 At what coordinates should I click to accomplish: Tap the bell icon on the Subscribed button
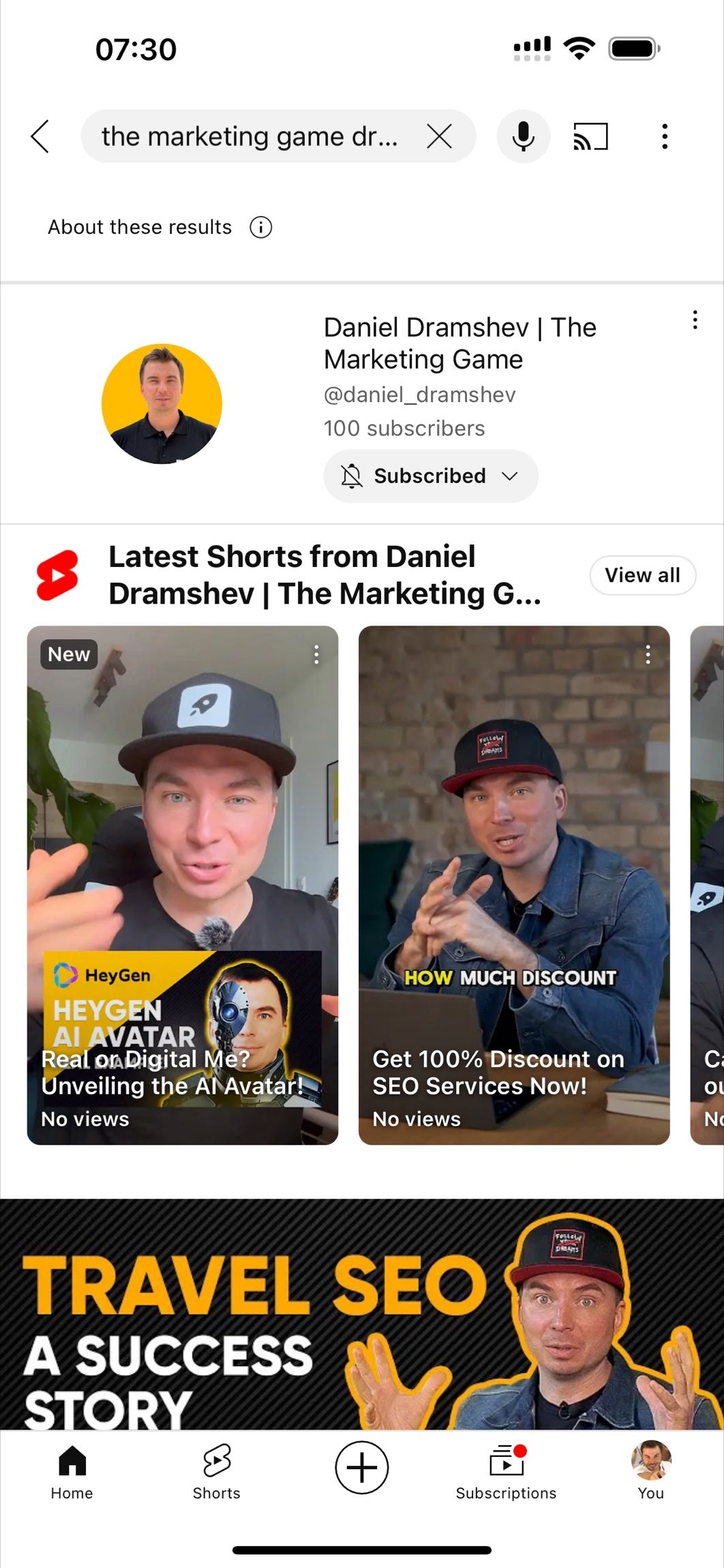(x=352, y=476)
